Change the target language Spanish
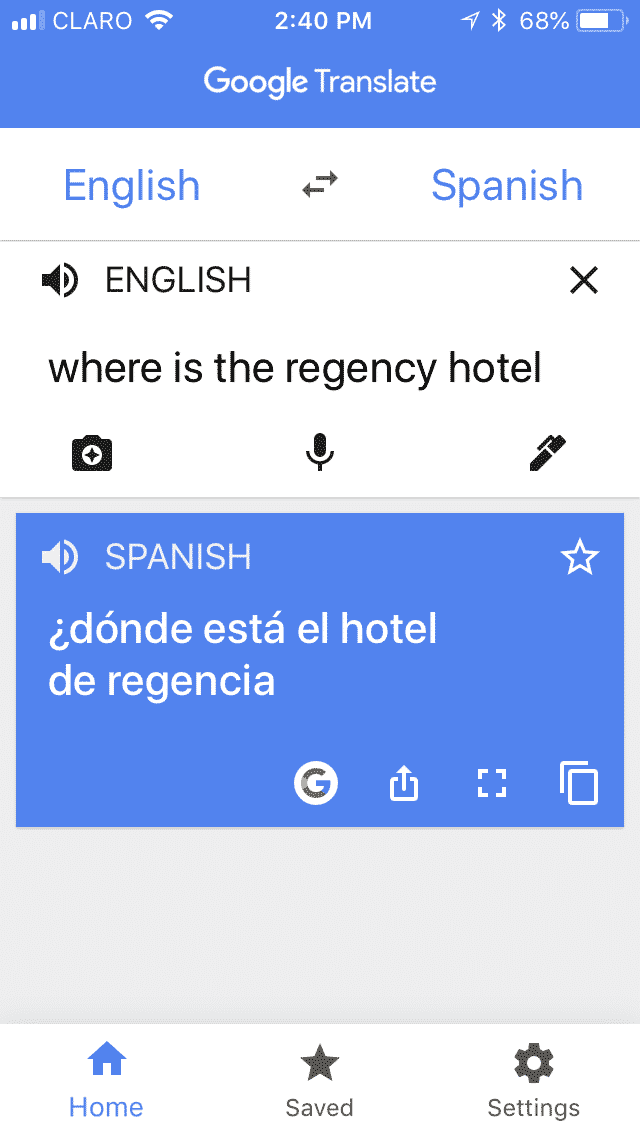The height and width of the screenshot is (1136, 640). pyautogui.click(x=507, y=185)
